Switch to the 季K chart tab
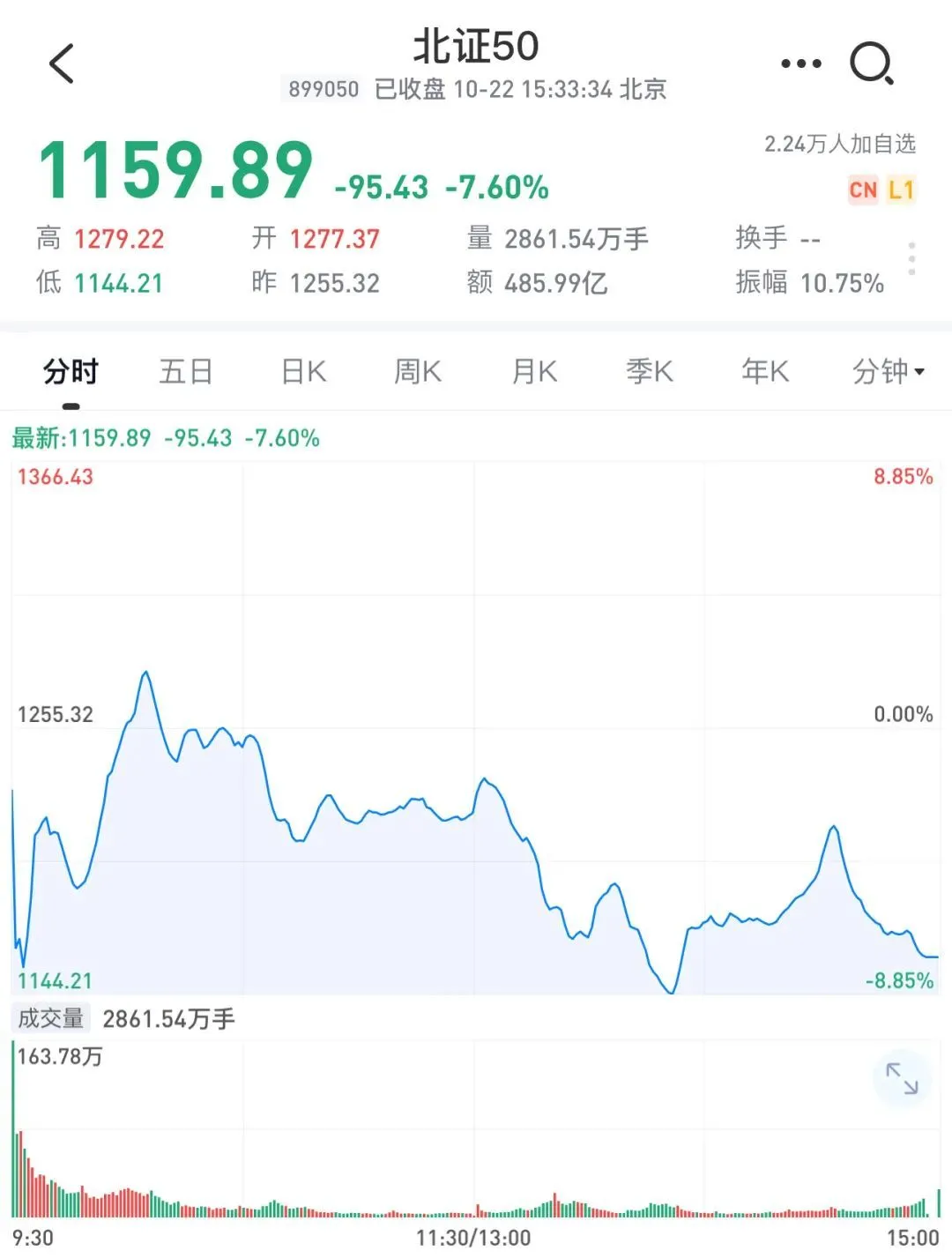 pos(650,371)
